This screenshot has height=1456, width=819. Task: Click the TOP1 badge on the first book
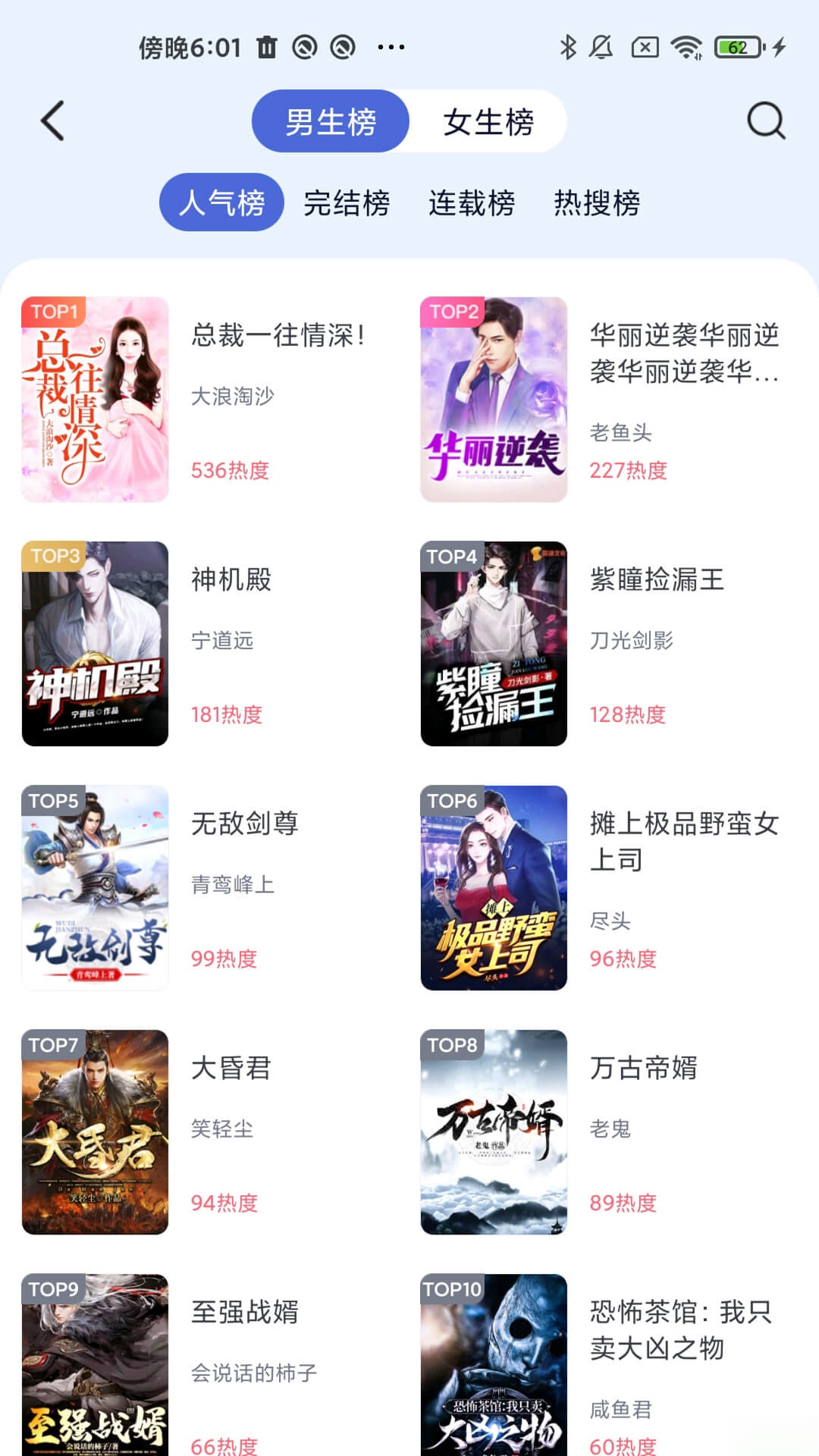click(53, 311)
